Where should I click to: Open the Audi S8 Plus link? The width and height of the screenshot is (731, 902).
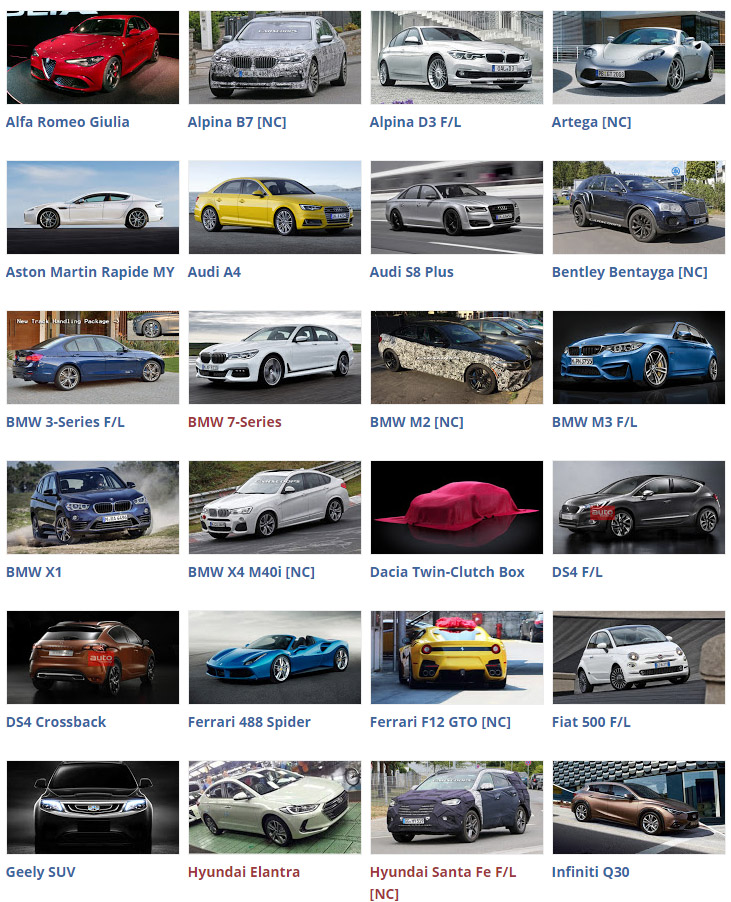411,272
